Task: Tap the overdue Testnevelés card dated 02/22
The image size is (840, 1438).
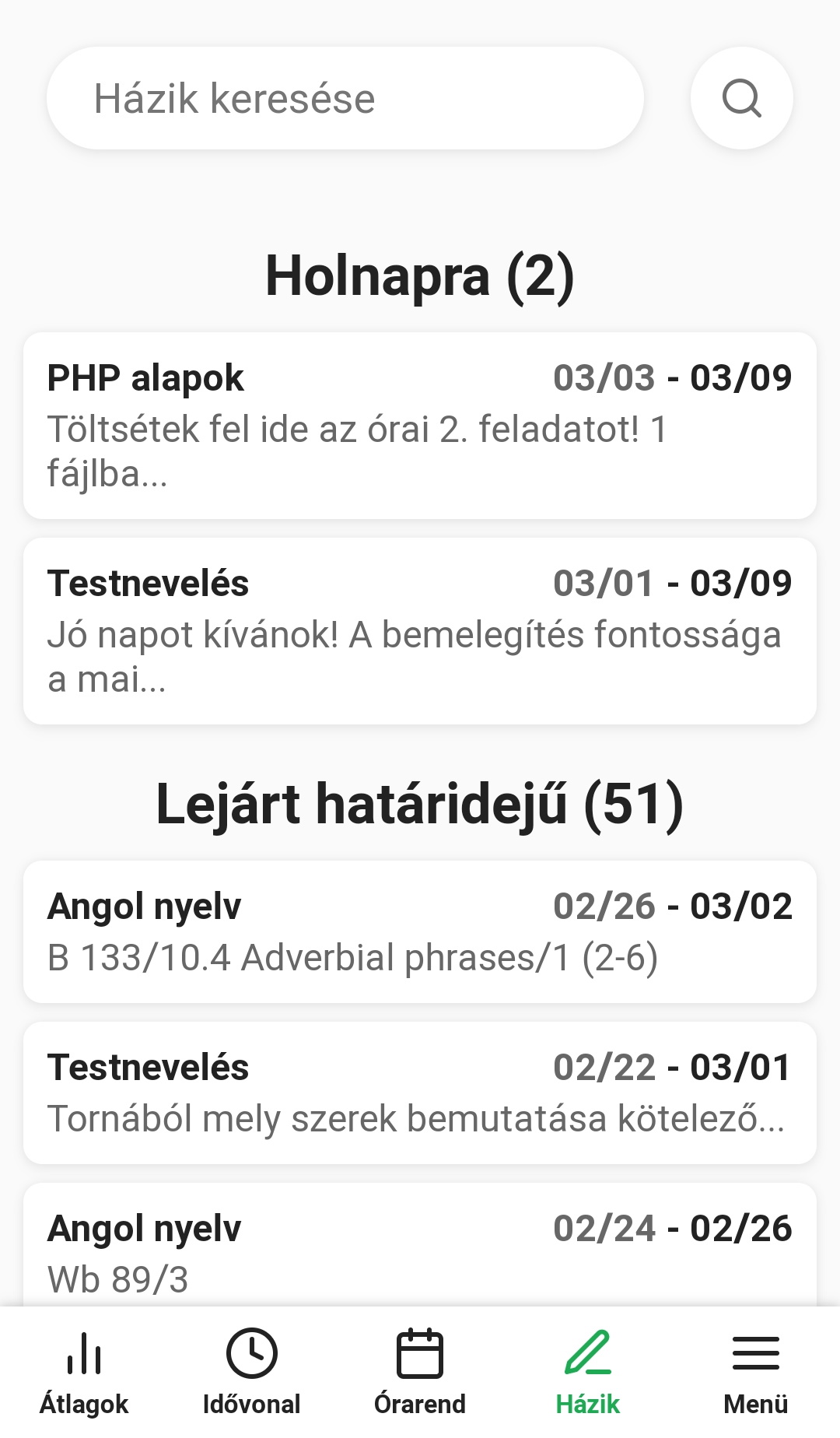Action: (420, 1093)
